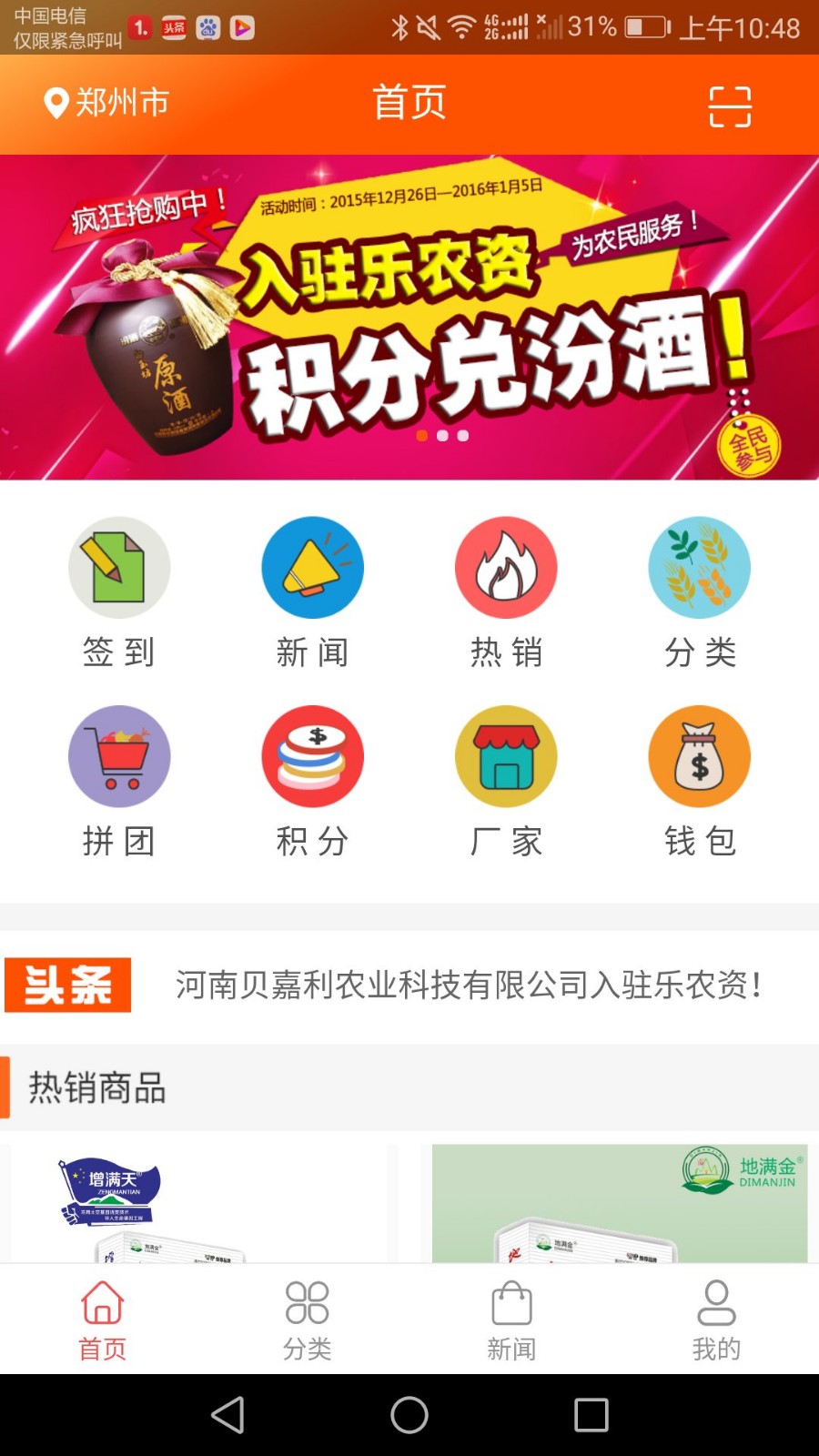Viewport: 819px width, 1456px height.
Task: View 热销 hot-selling items
Action: [506, 591]
